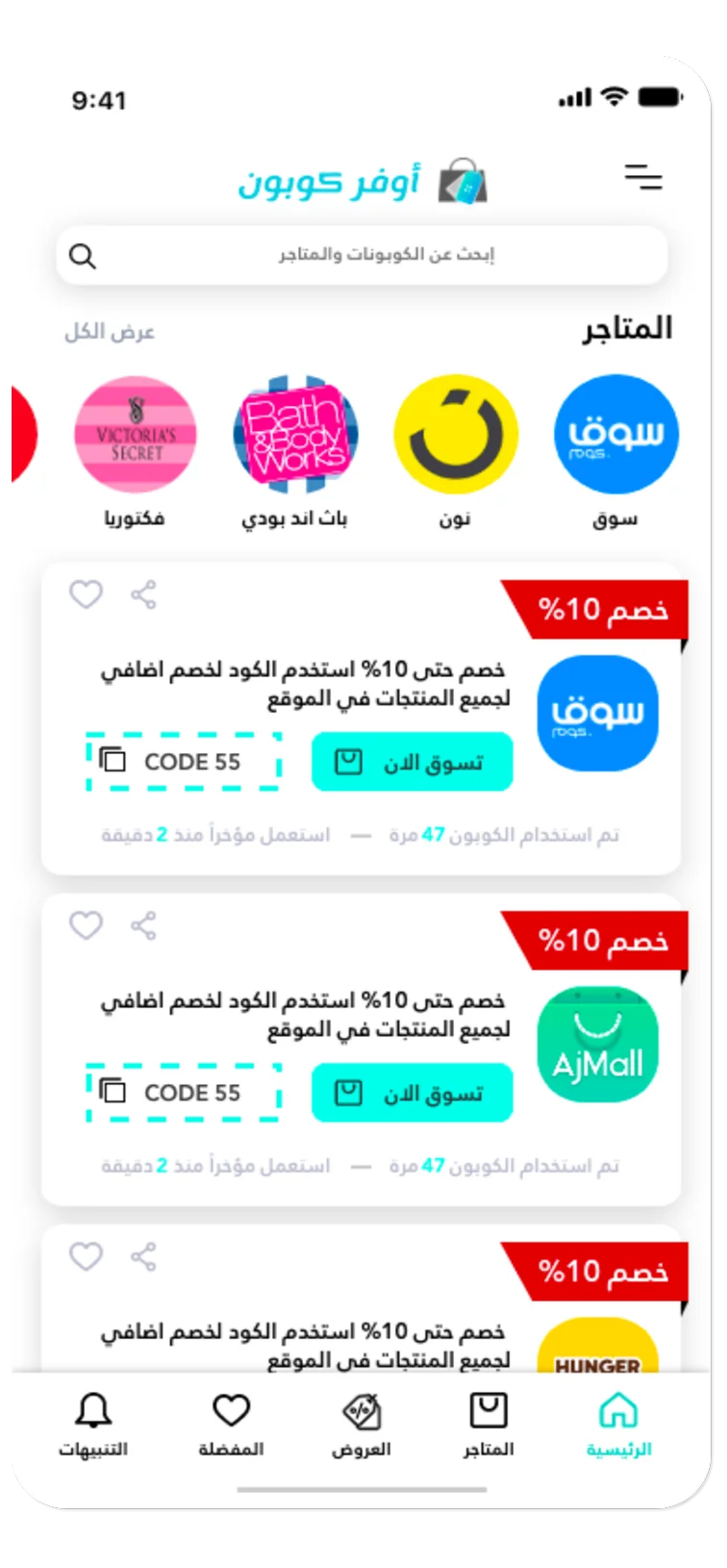
Task: Open the hamburger menu
Action: [x=642, y=177]
